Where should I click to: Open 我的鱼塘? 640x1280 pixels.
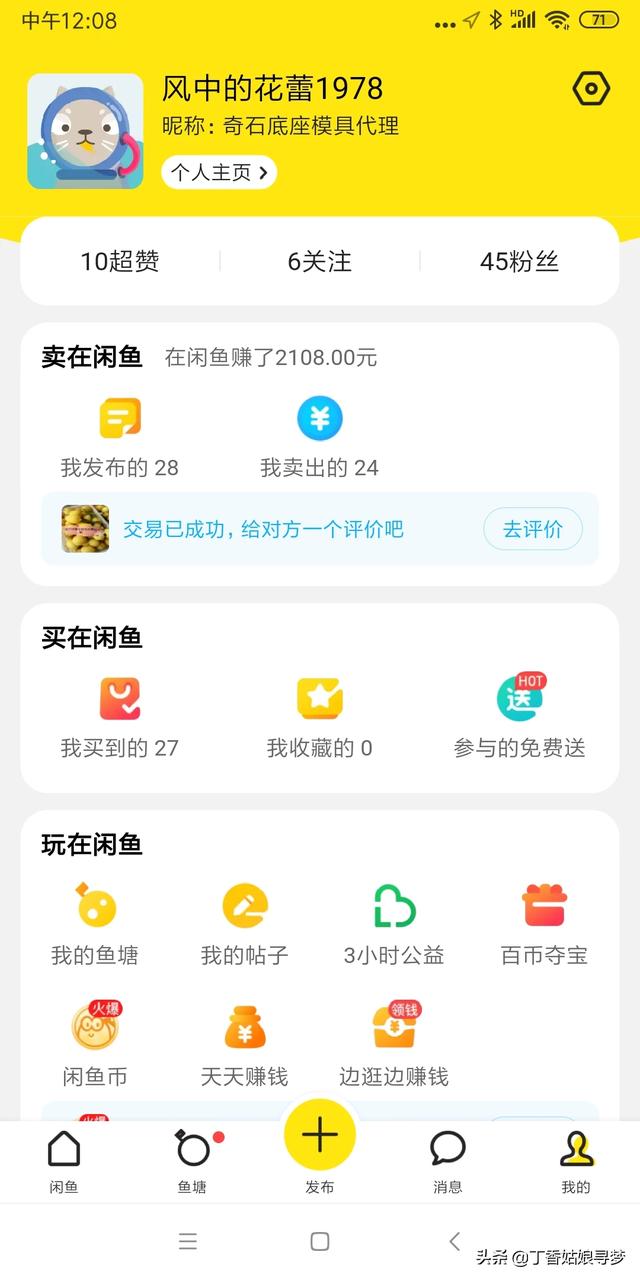[x=95, y=925]
